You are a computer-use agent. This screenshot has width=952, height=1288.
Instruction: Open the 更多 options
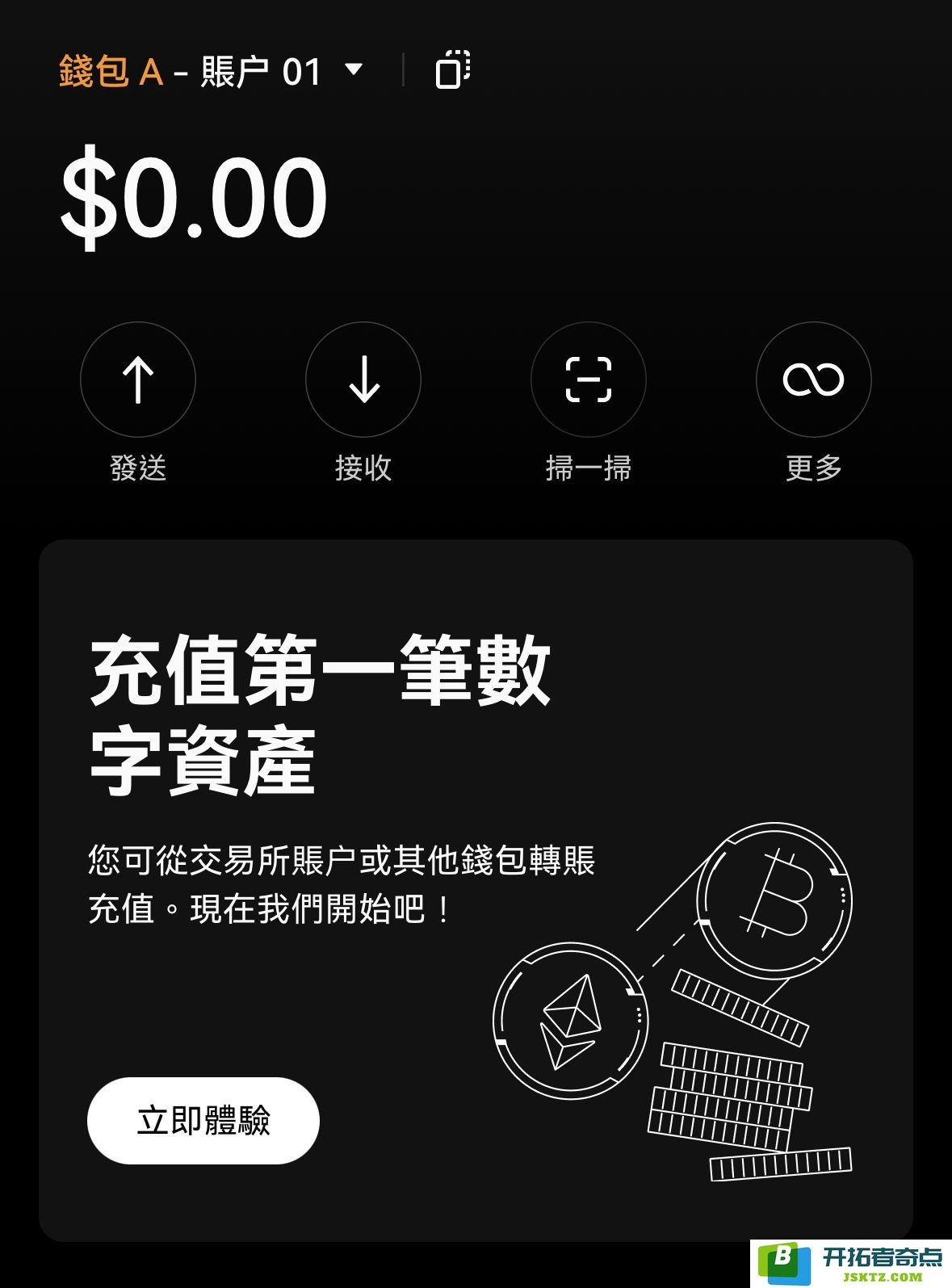813,380
